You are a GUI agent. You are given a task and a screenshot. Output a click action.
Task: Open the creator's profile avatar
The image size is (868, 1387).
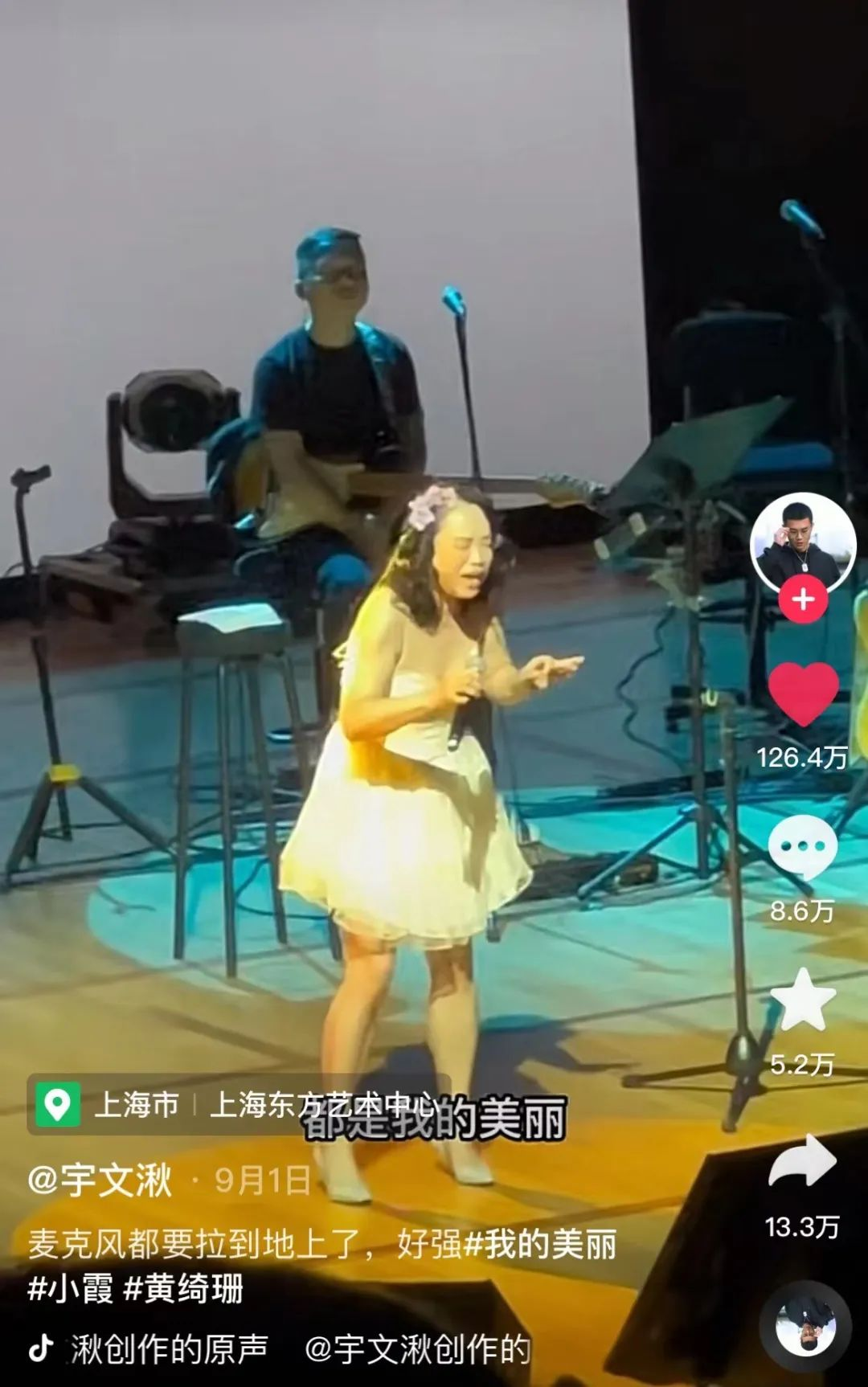point(803,544)
